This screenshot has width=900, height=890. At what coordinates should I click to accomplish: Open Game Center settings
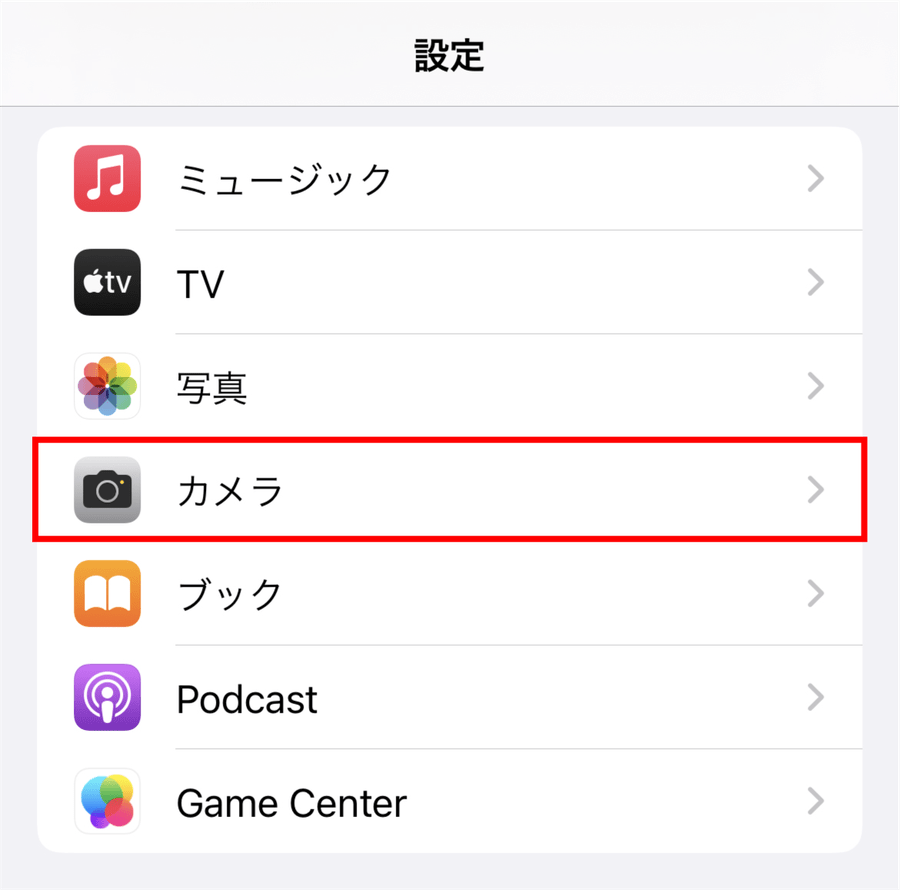(x=450, y=802)
